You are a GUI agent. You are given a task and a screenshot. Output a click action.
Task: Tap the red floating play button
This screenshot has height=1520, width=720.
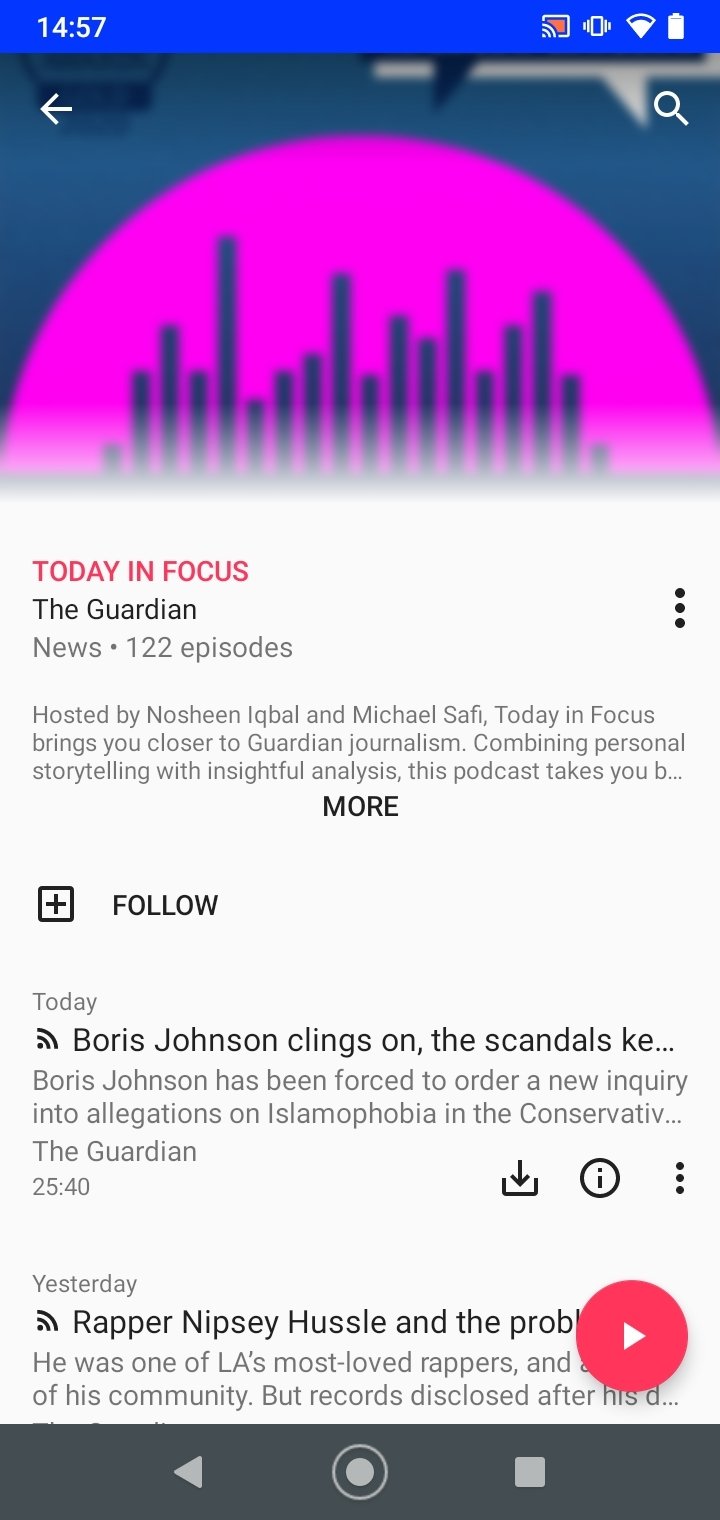(x=632, y=1336)
